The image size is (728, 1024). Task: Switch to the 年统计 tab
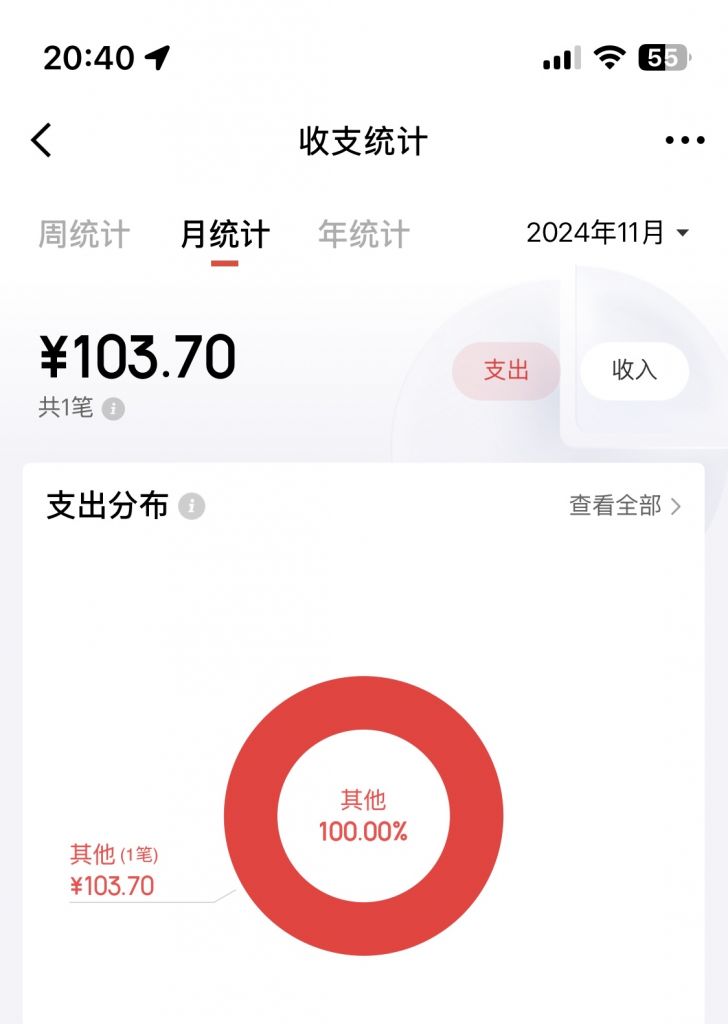point(364,235)
